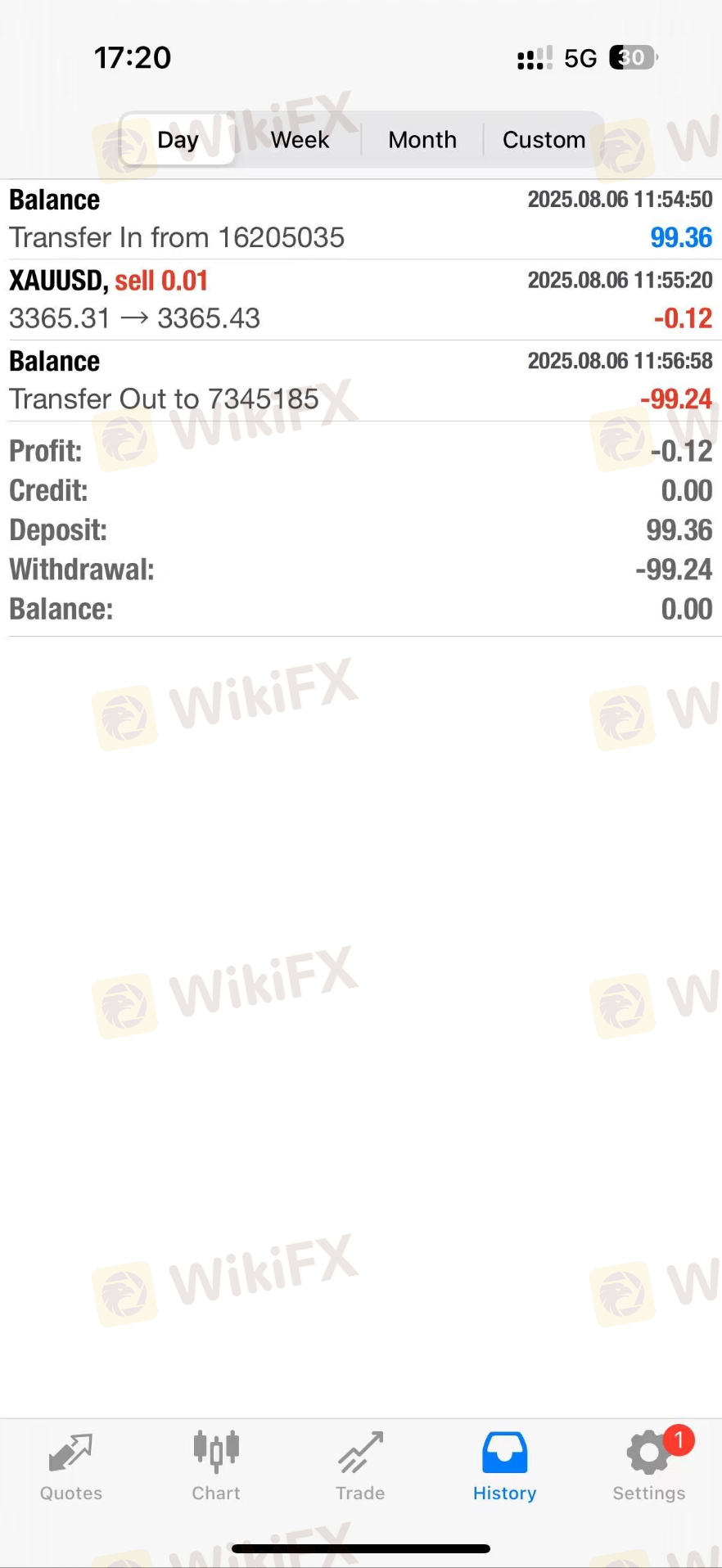Open the Chart tab
Screen dimensions: 722x1568
(216, 1467)
